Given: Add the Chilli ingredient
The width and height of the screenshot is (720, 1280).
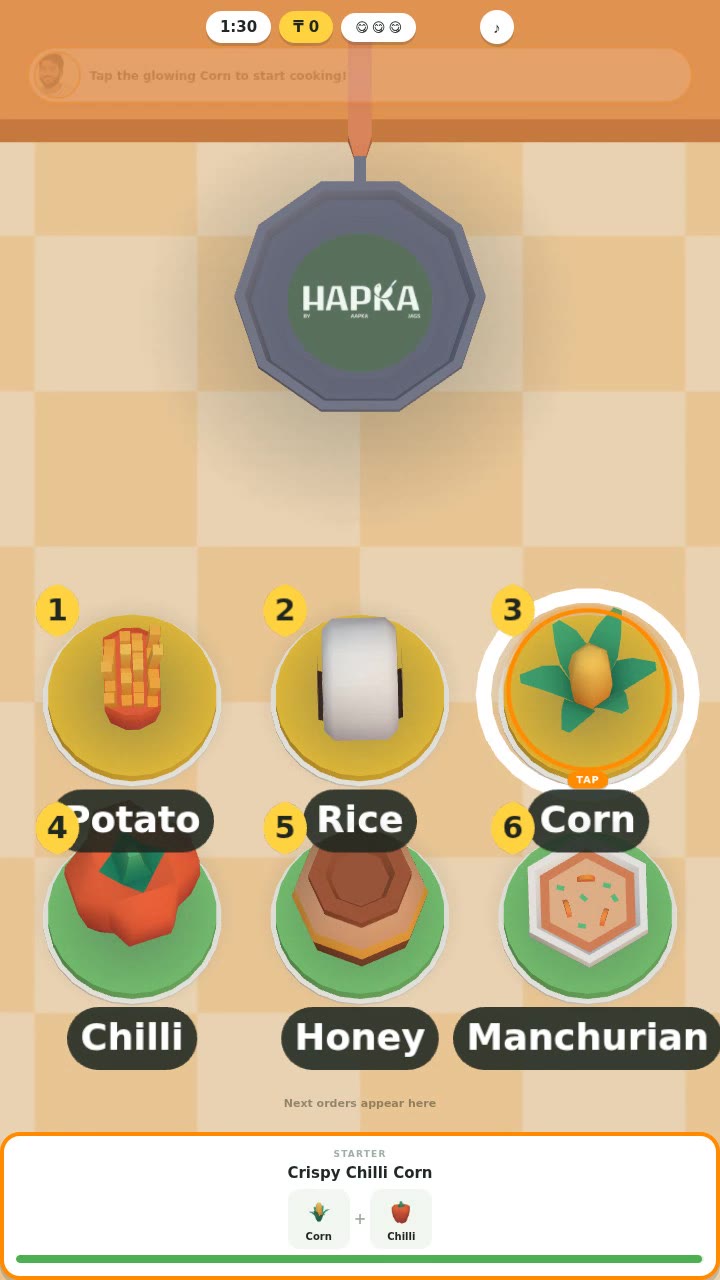Looking at the screenshot, I should (x=132, y=912).
